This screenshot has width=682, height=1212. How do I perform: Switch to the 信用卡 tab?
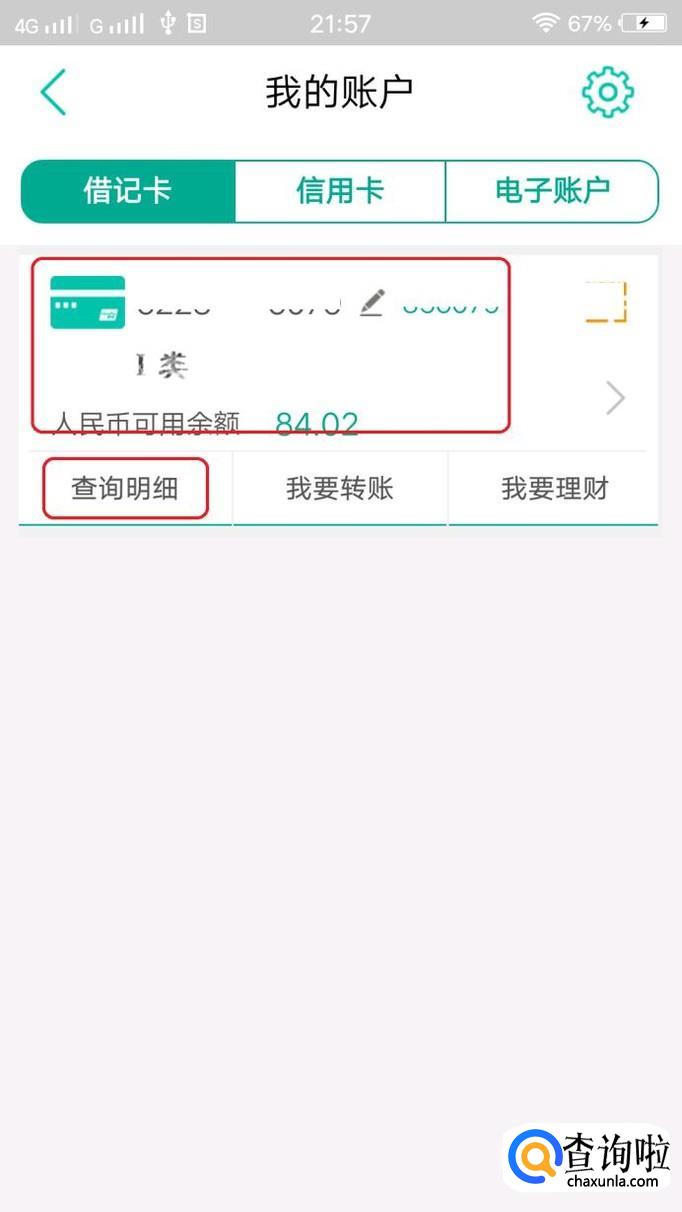click(340, 190)
